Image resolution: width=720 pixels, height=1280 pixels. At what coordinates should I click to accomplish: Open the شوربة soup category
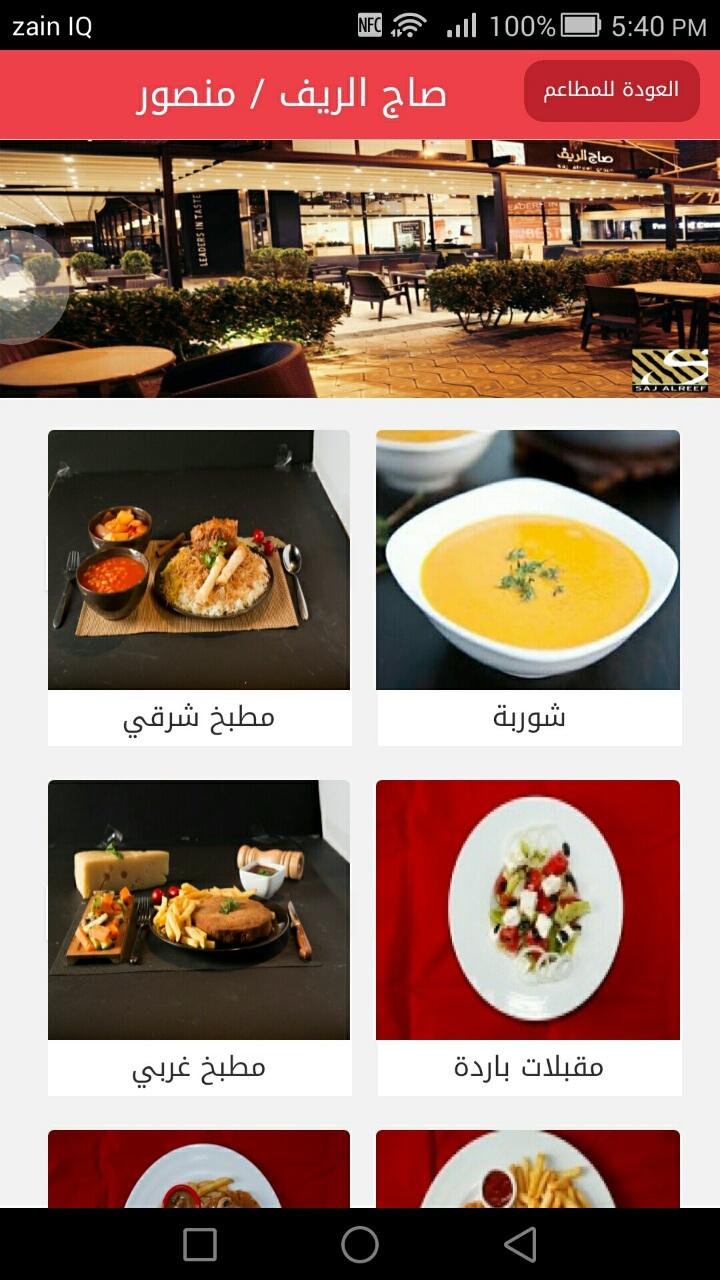[528, 587]
